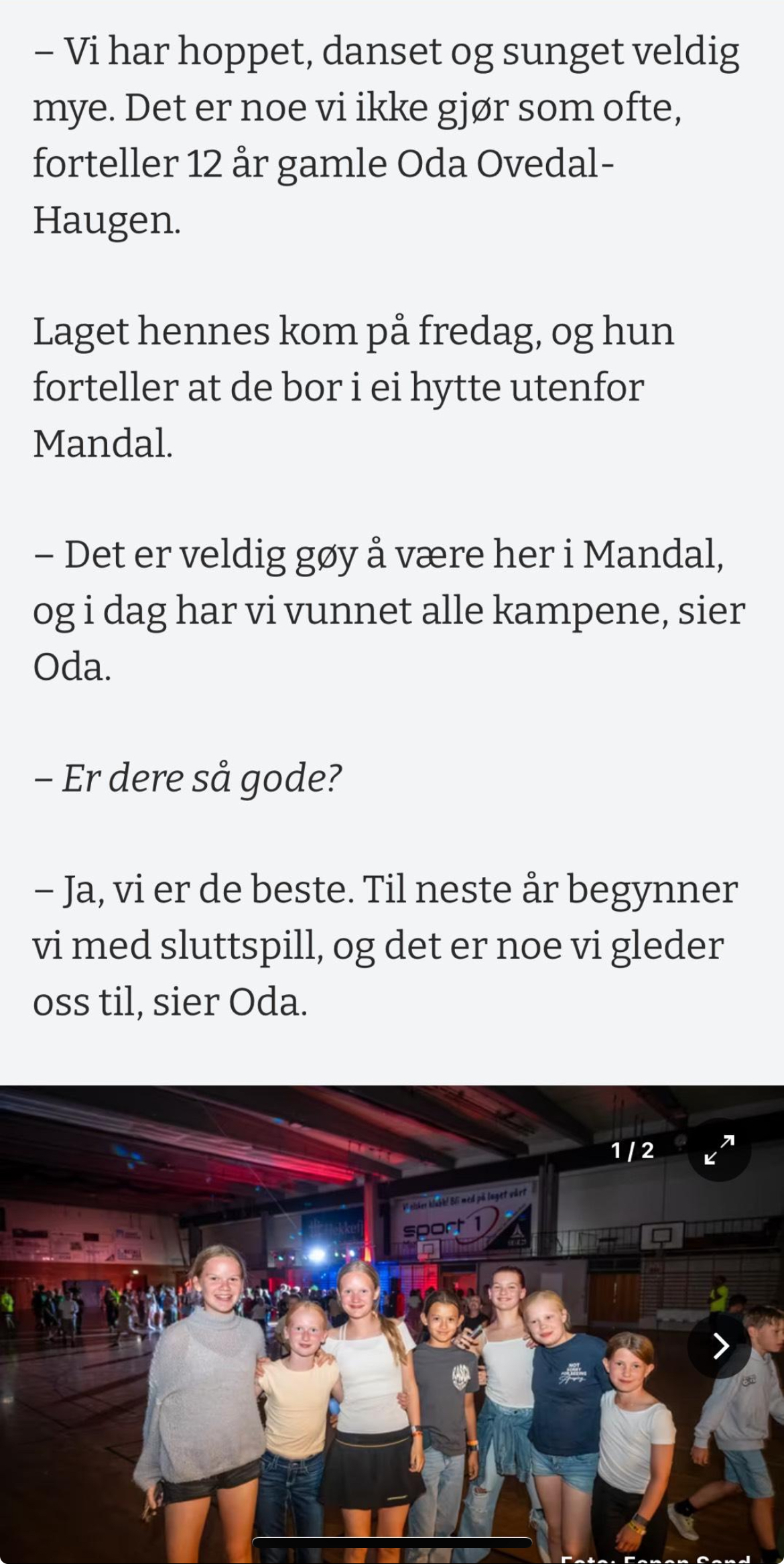784x1564 pixels.
Task: Open the photo of the girls
Action: (392, 1325)
